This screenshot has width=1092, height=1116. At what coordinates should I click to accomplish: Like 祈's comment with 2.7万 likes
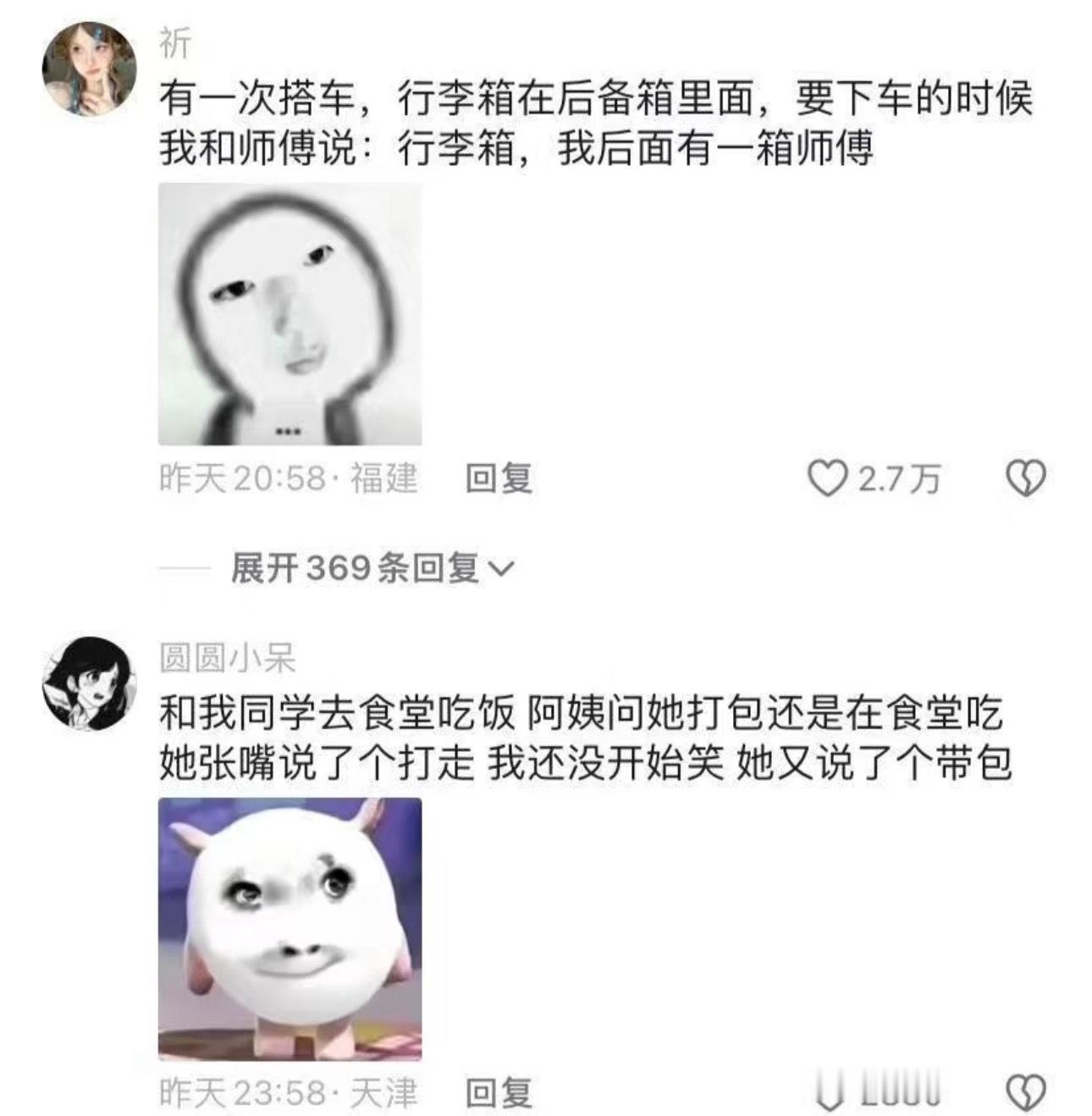[x=826, y=478]
